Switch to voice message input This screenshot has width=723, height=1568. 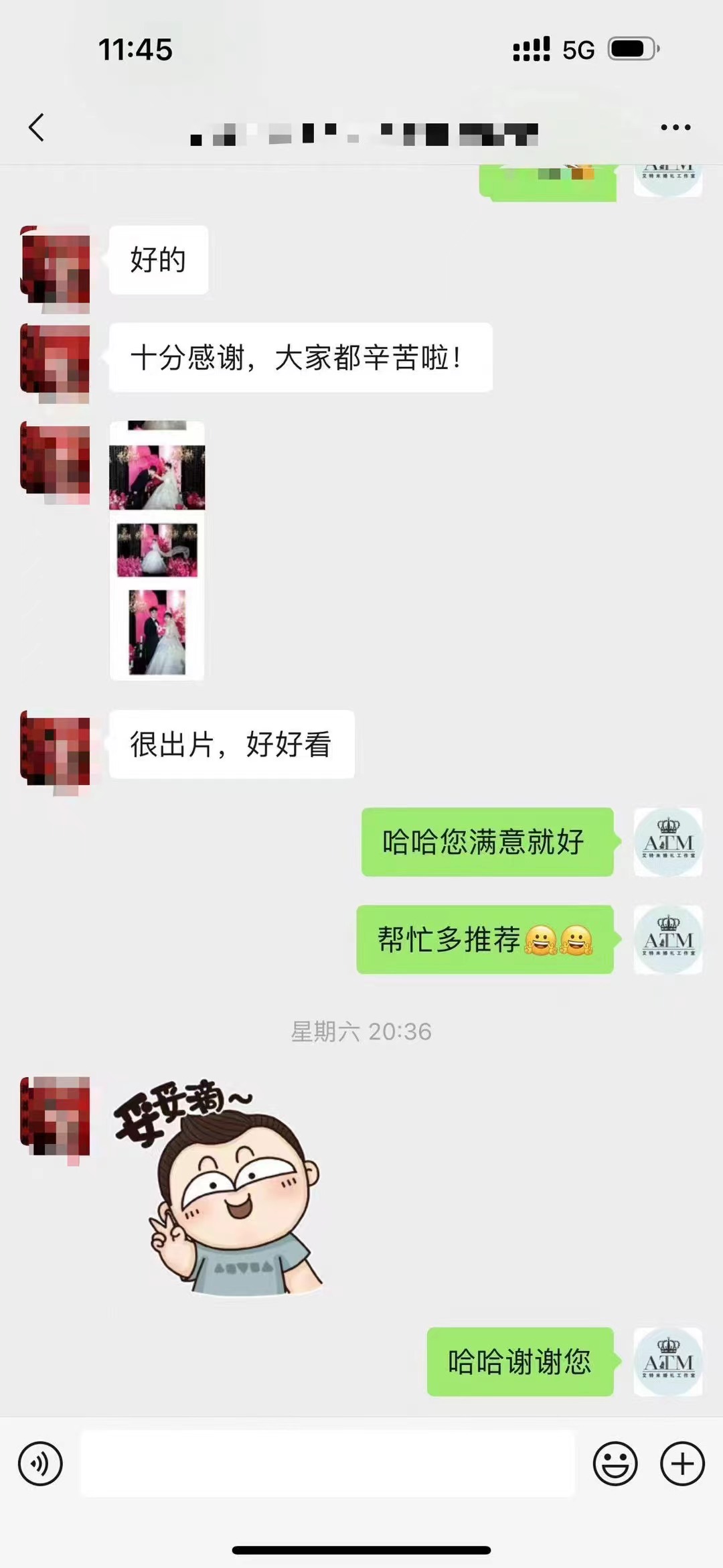click(x=40, y=1464)
